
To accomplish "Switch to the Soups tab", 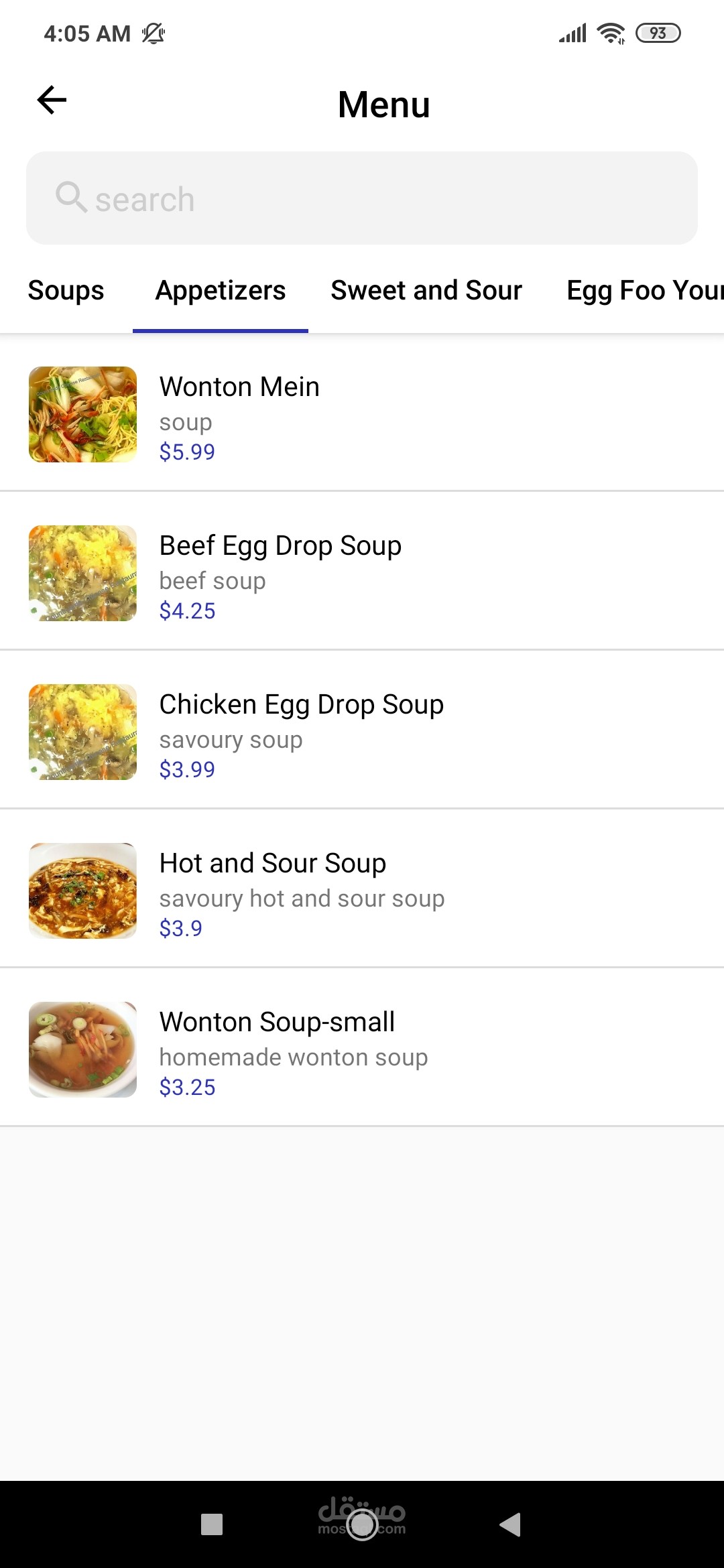I will (66, 291).
